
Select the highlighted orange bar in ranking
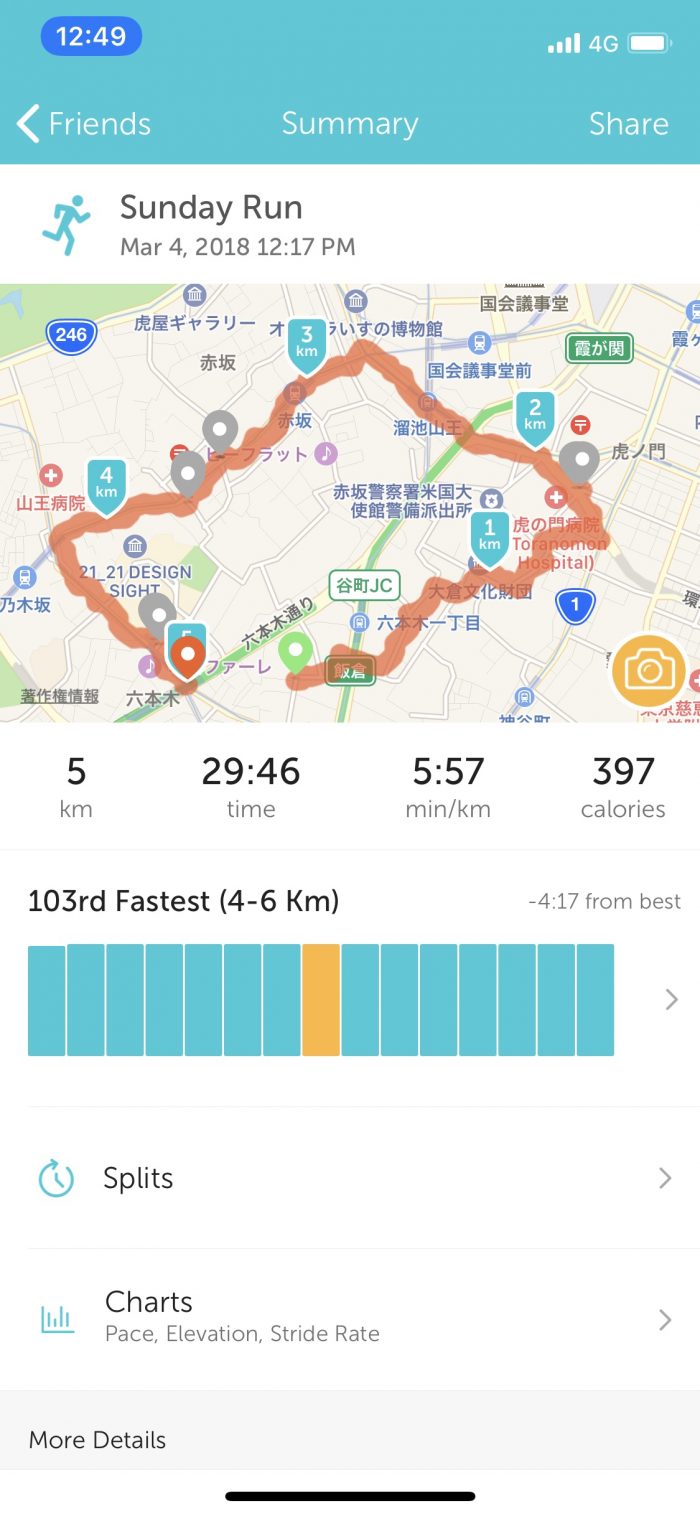point(321,999)
